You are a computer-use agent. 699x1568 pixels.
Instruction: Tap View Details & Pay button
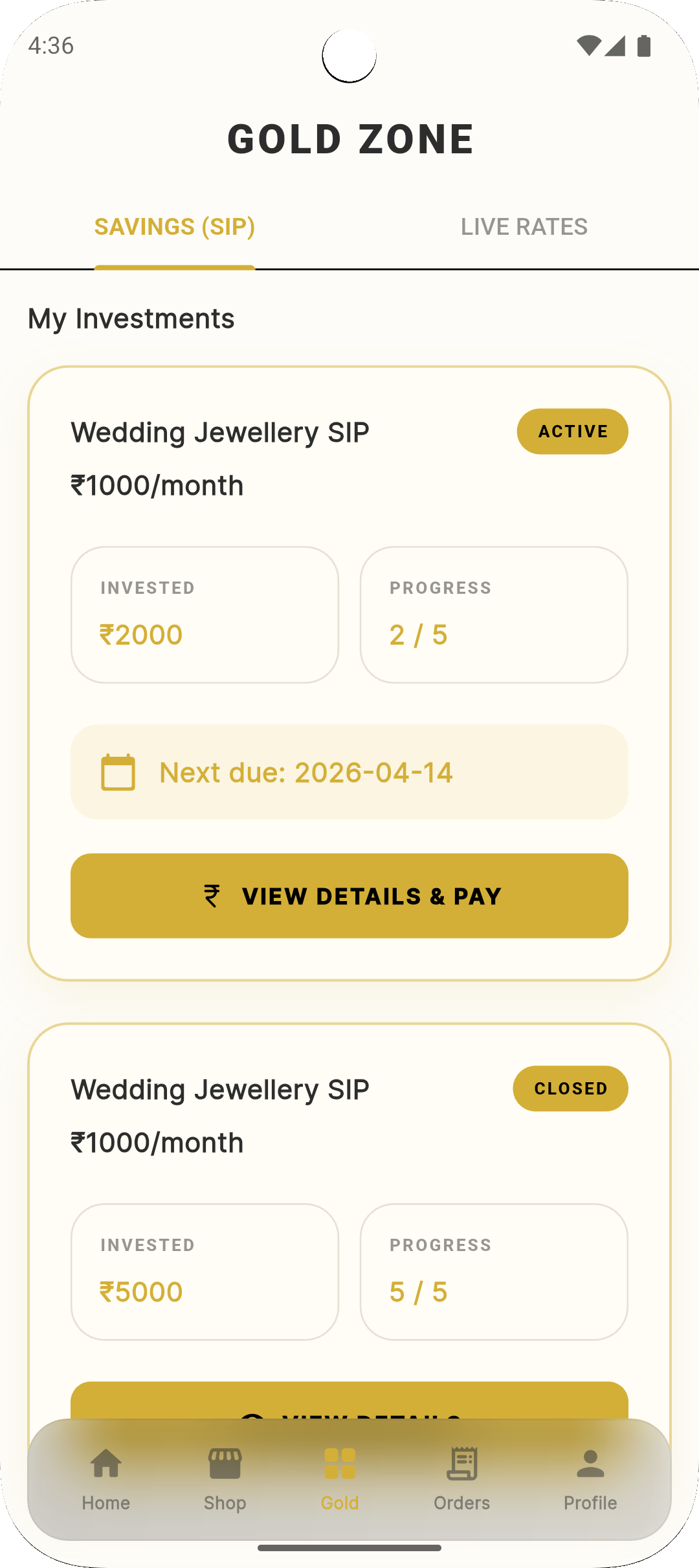tap(349, 895)
